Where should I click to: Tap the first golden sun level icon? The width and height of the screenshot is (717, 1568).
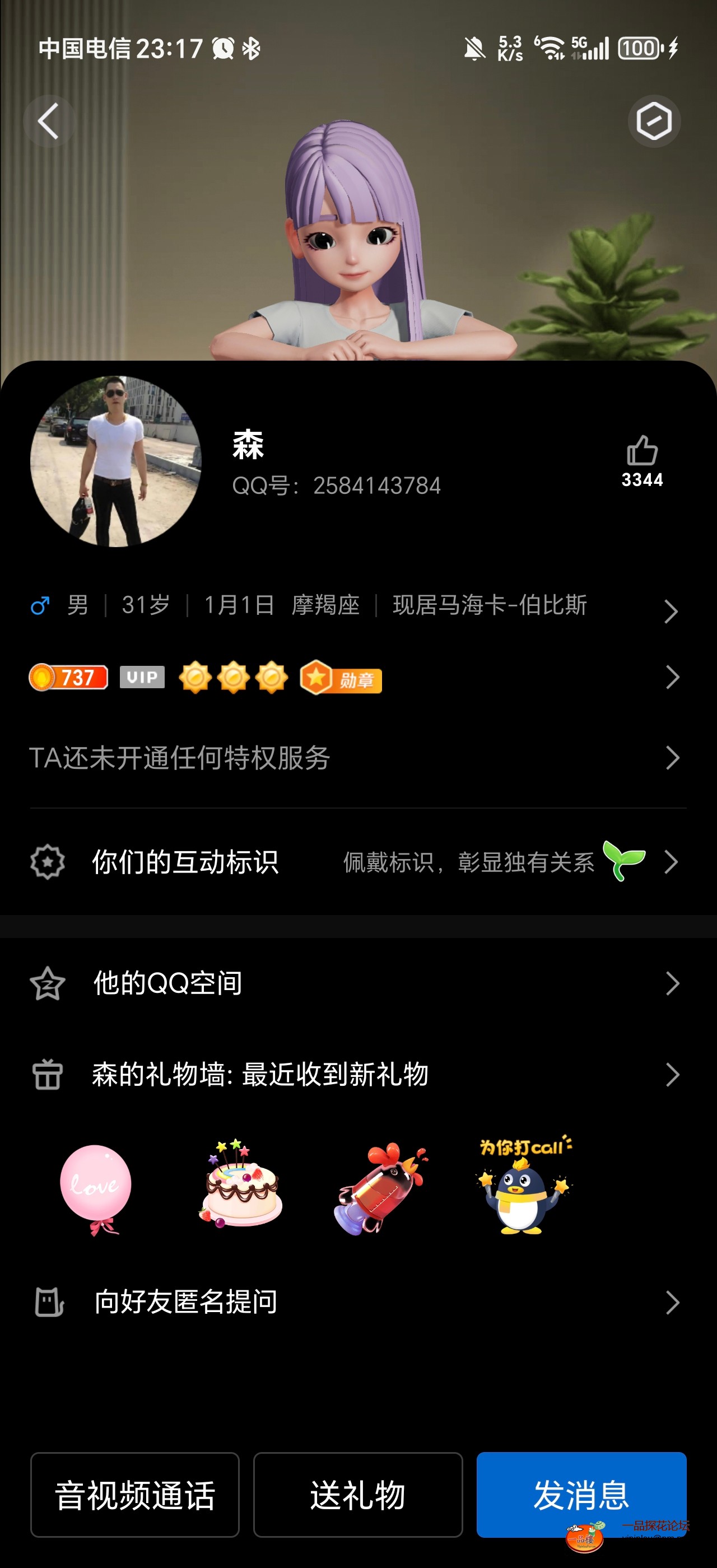point(195,678)
